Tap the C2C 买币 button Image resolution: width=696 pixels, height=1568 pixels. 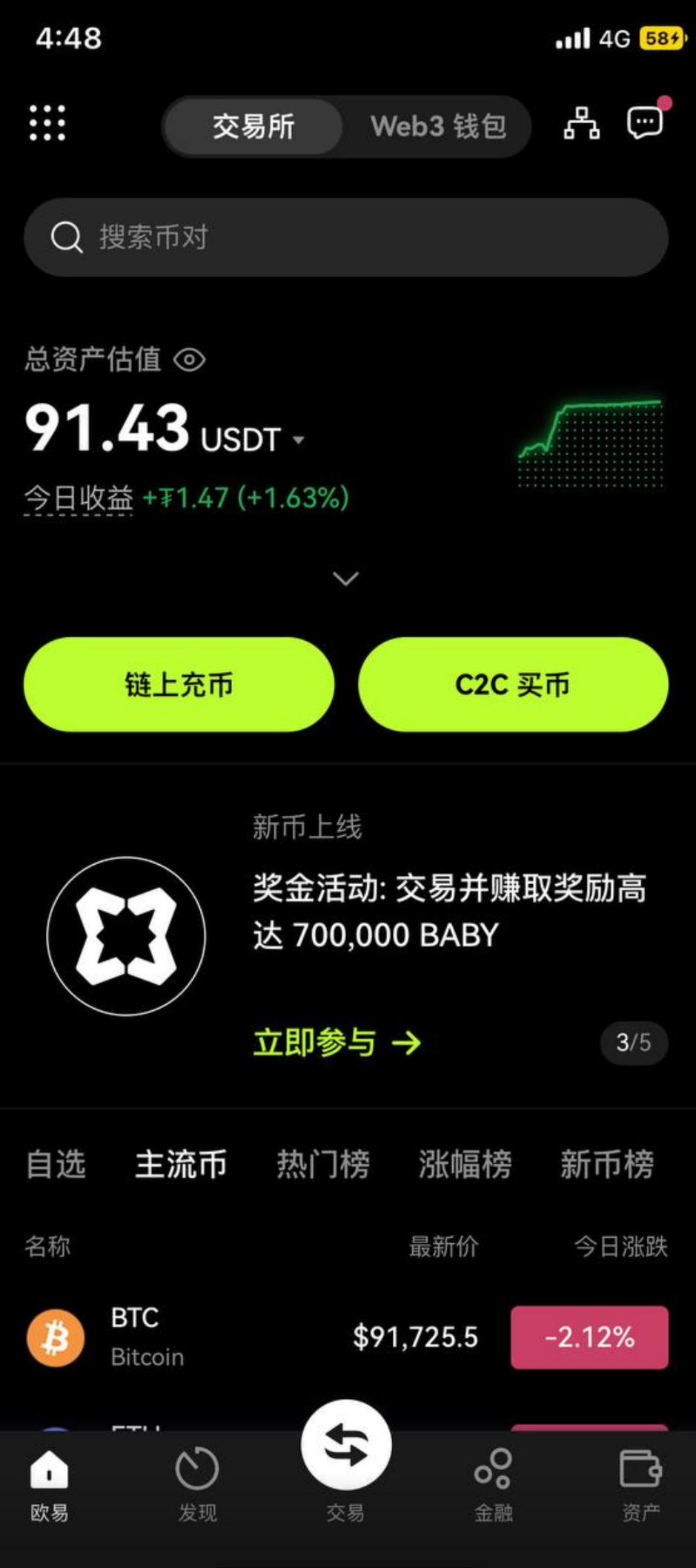click(513, 684)
